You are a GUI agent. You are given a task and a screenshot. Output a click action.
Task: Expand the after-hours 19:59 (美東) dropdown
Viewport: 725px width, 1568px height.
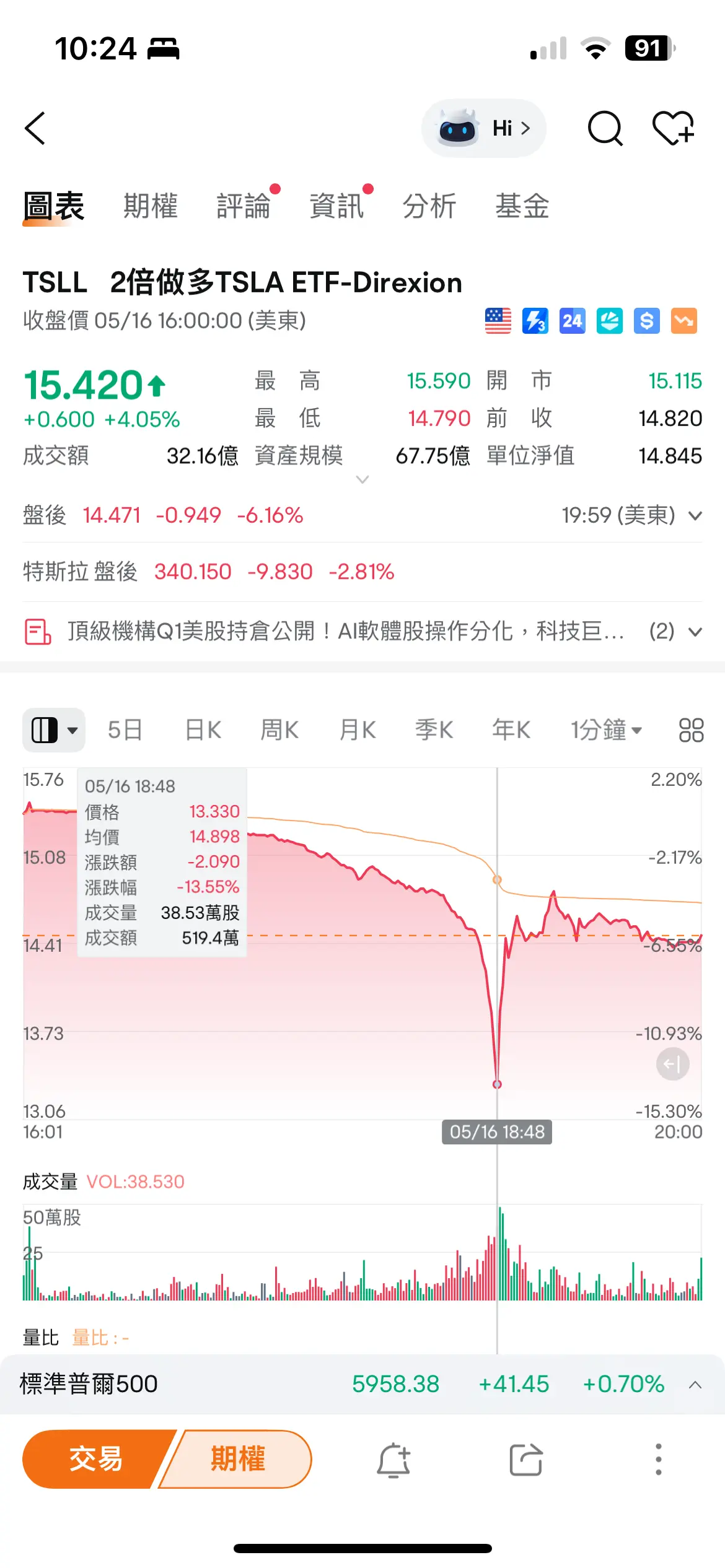(x=632, y=515)
